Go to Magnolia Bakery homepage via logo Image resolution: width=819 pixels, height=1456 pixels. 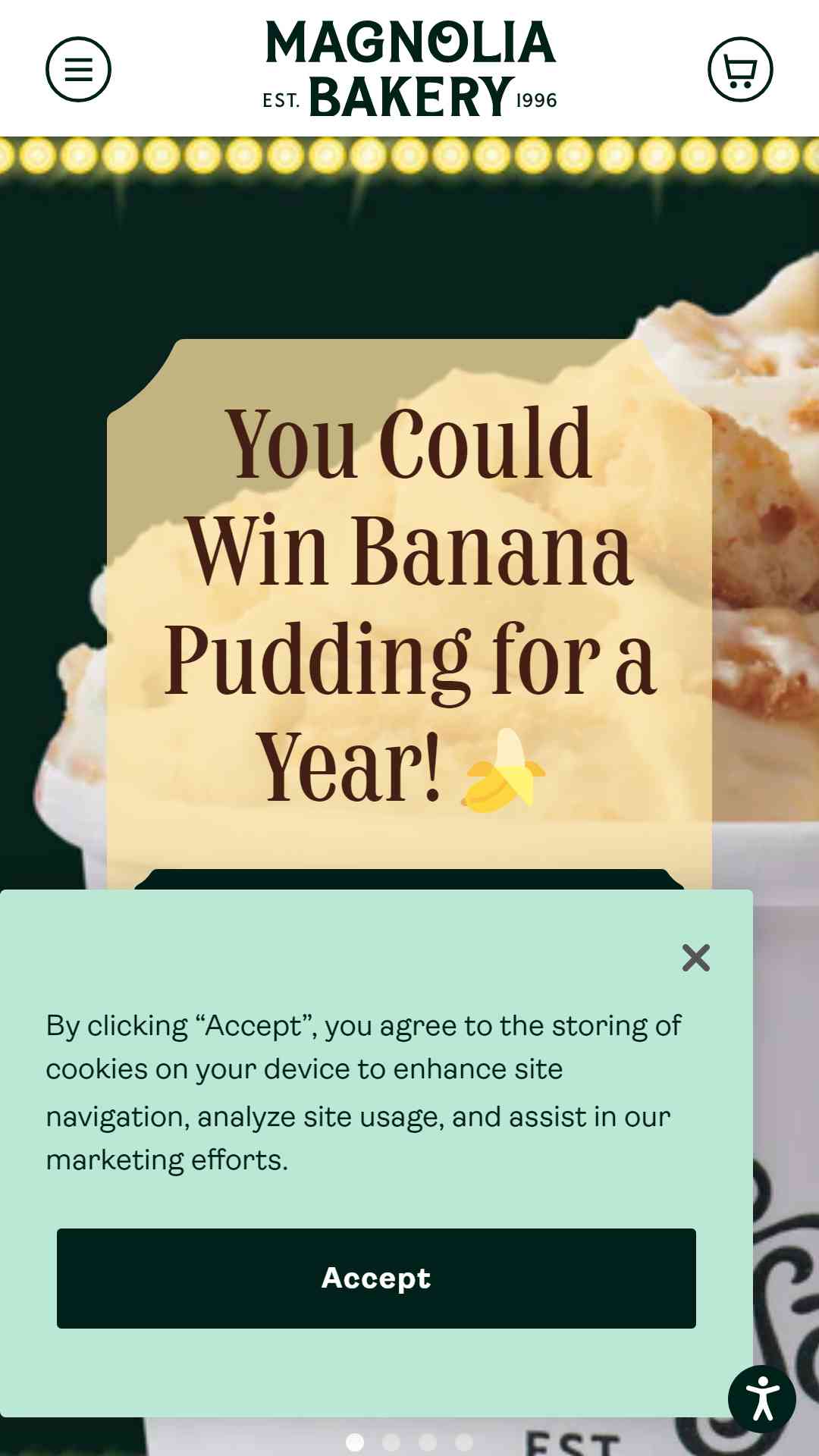click(409, 69)
